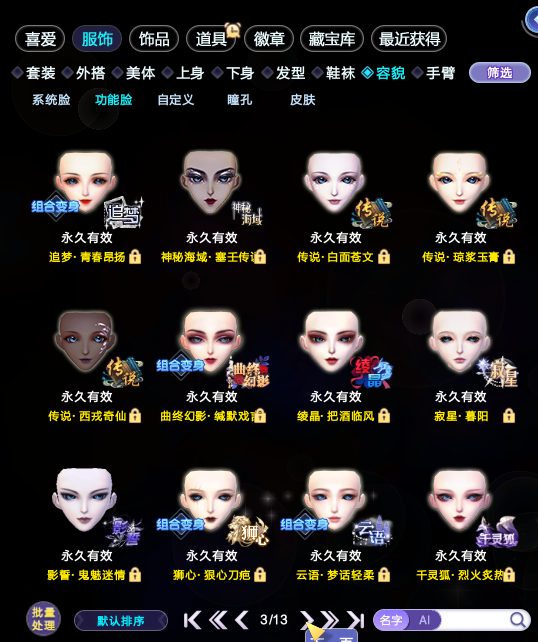Image resolution: width=538 pixels, height=642 pixels.
Task: Open the 藏宝库 tab
Action: tap(332, 39)
